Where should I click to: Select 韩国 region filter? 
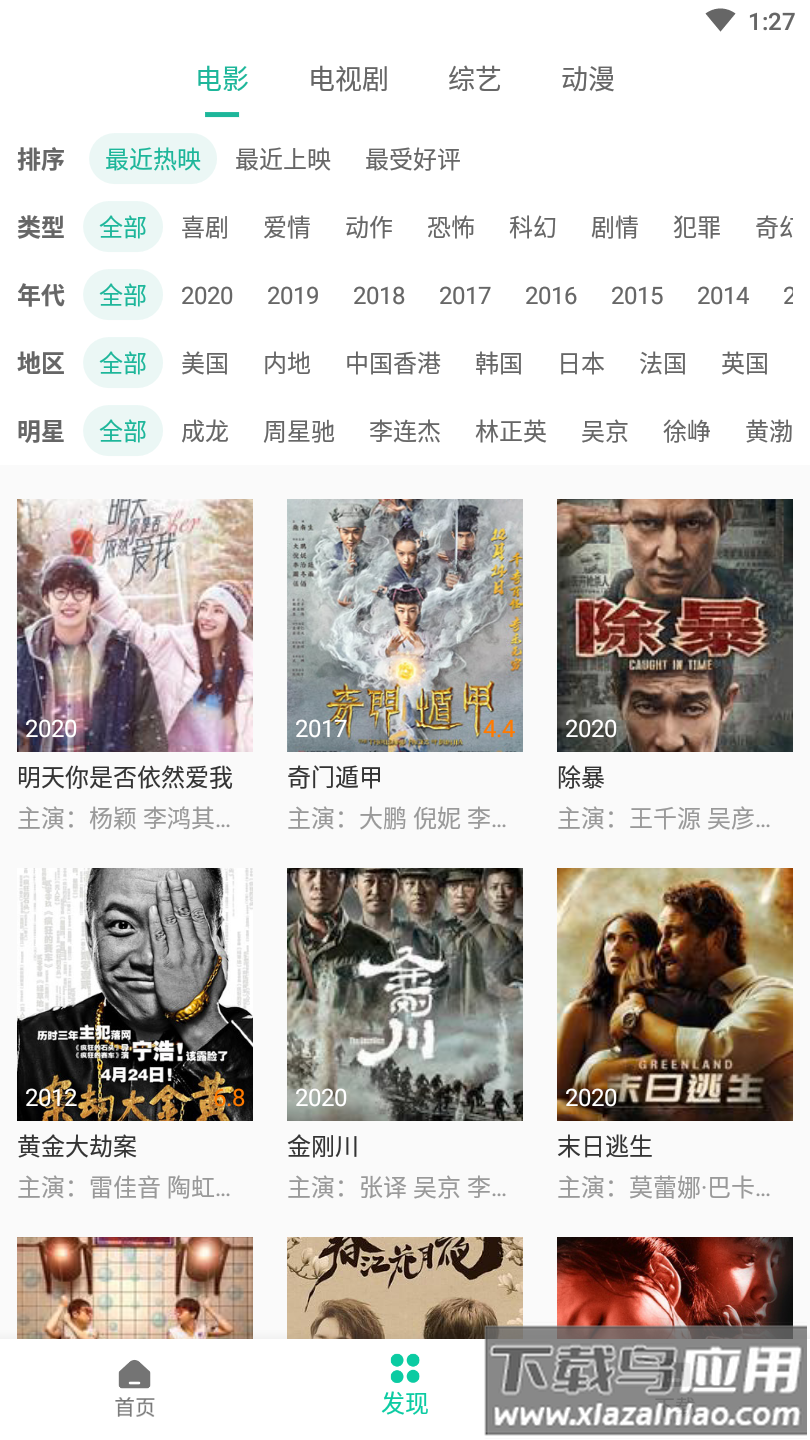(x=499, y=363)
